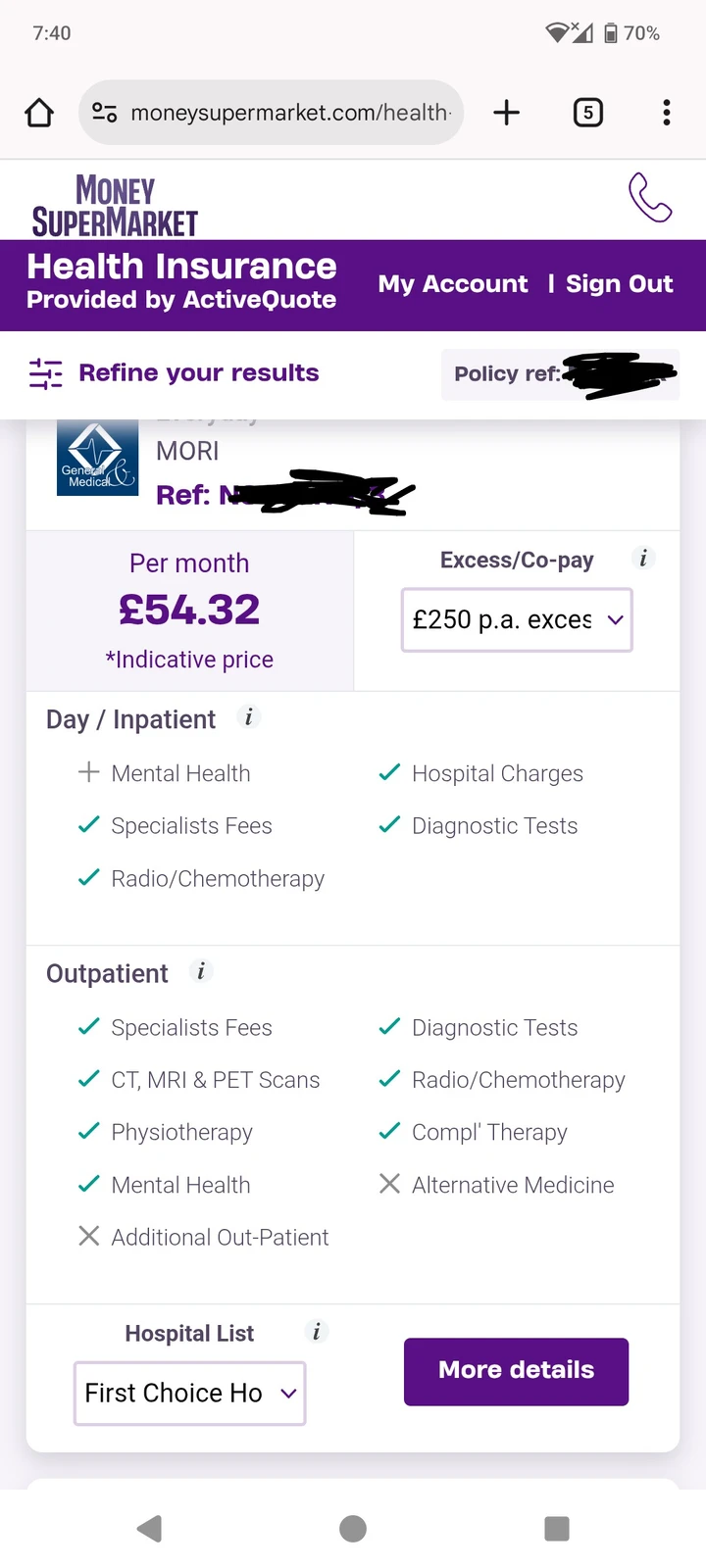Open a new browser tab
Viewport: 706px width, 1568px height.
[x=506, y=113]
